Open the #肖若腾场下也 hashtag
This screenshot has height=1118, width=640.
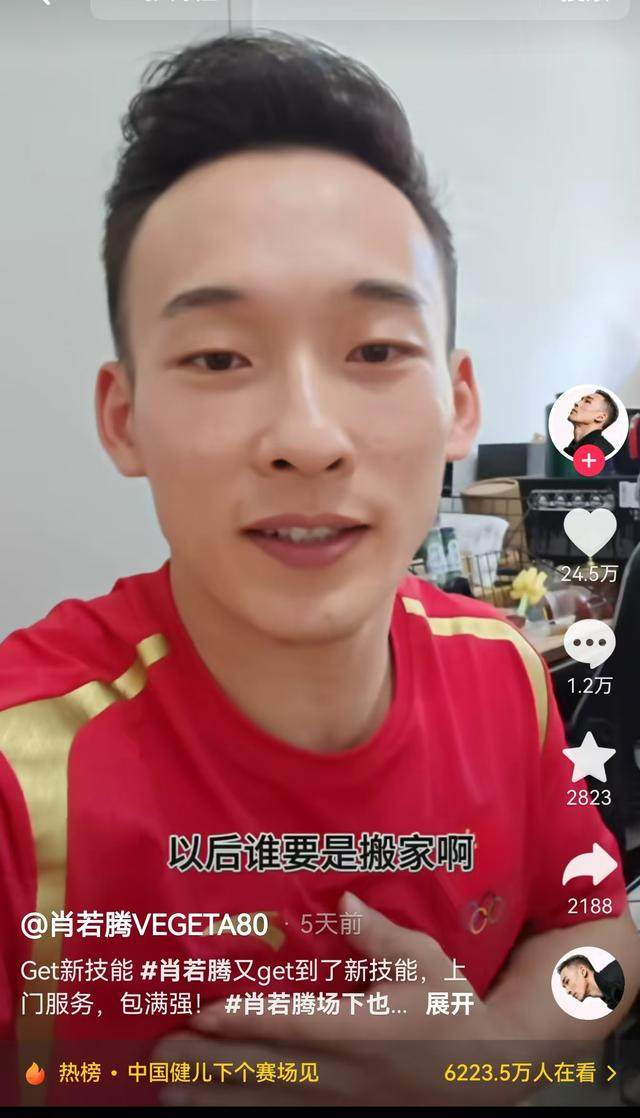(x=315, y=1004)
